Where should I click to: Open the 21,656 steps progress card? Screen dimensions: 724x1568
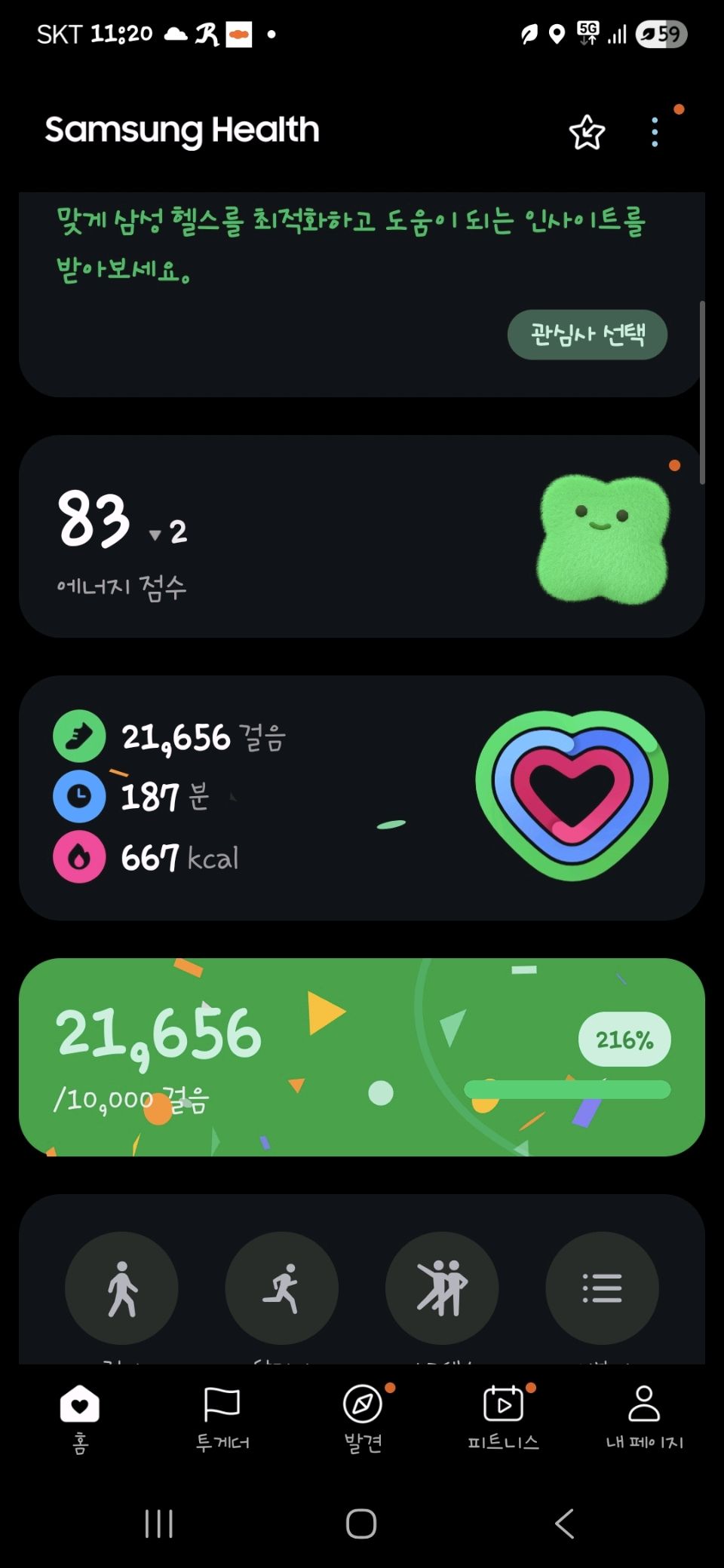pyautogui.click(x=362, y=1057)
